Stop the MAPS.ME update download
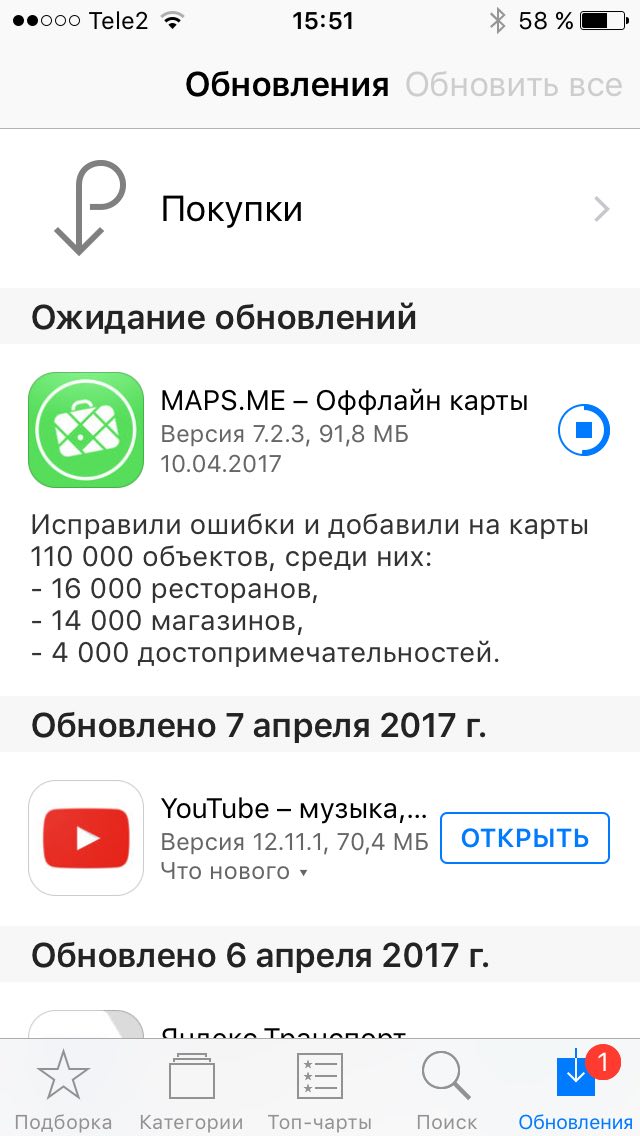640x1136 pixels. [x=583, y=430]
